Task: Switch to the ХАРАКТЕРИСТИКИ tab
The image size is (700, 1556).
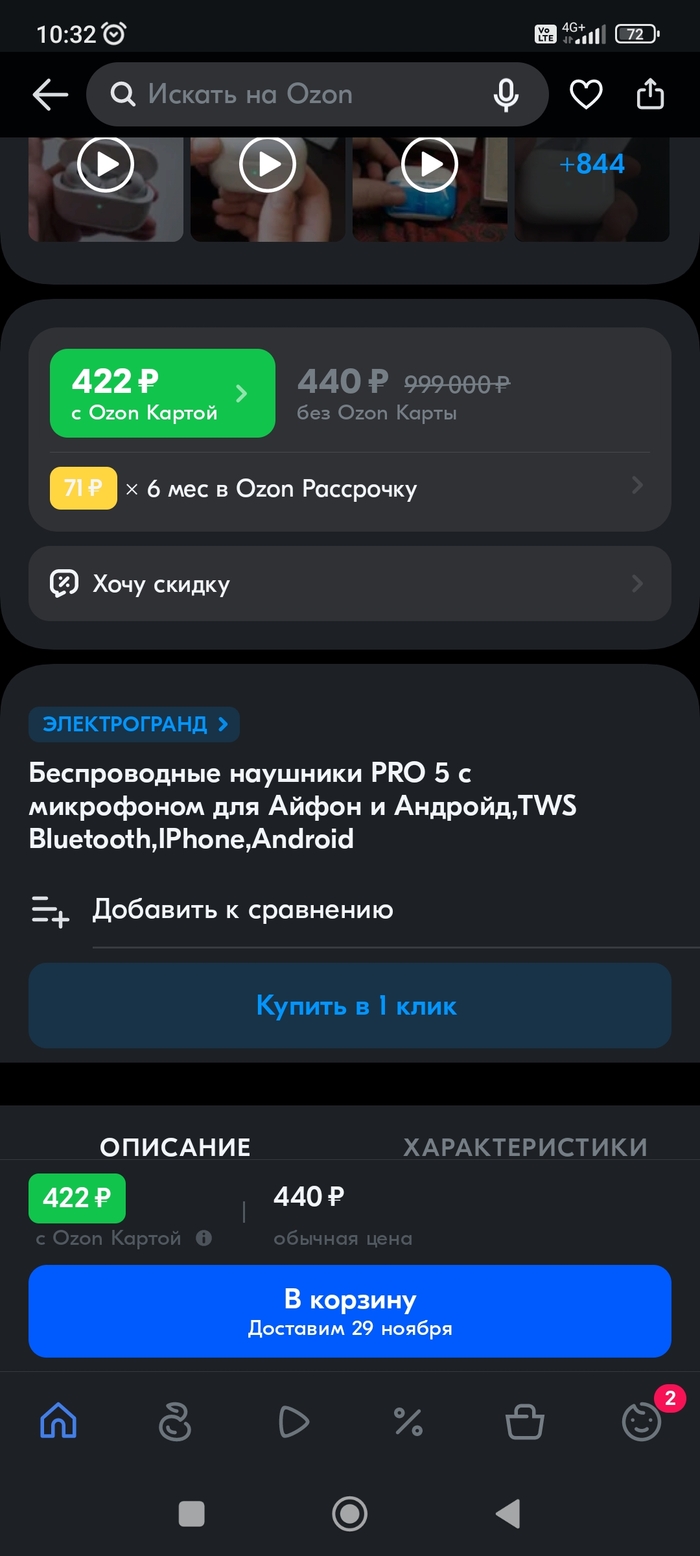Action: [525, 1146]
